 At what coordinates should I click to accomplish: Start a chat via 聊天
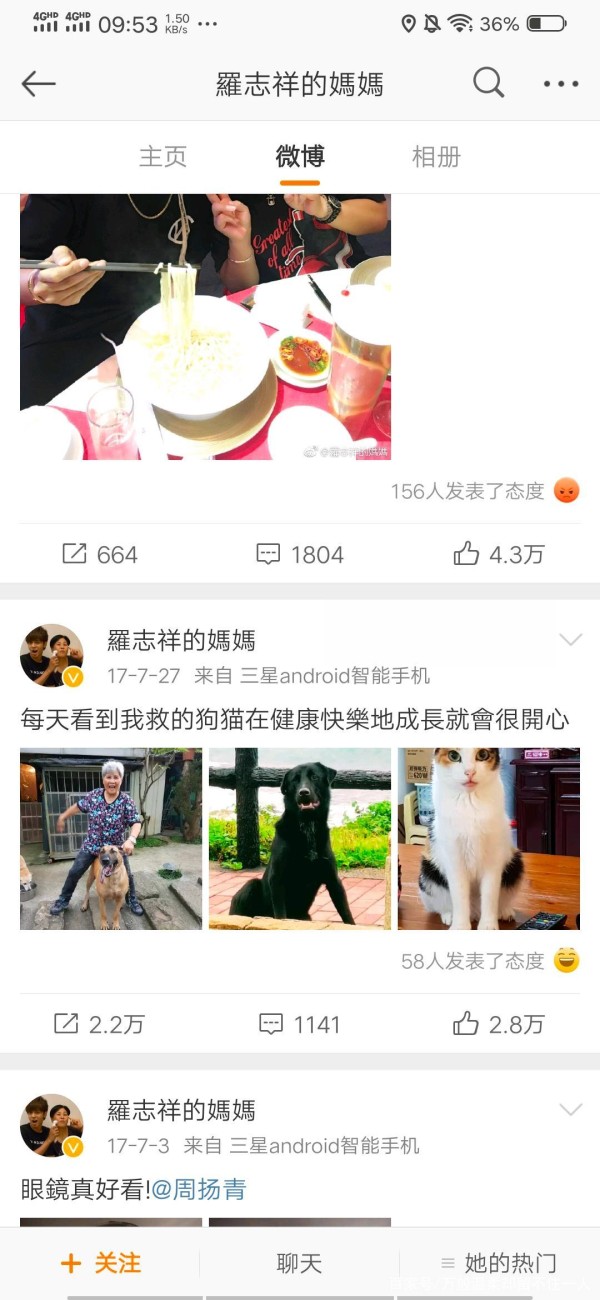(x=300, y=1263)
